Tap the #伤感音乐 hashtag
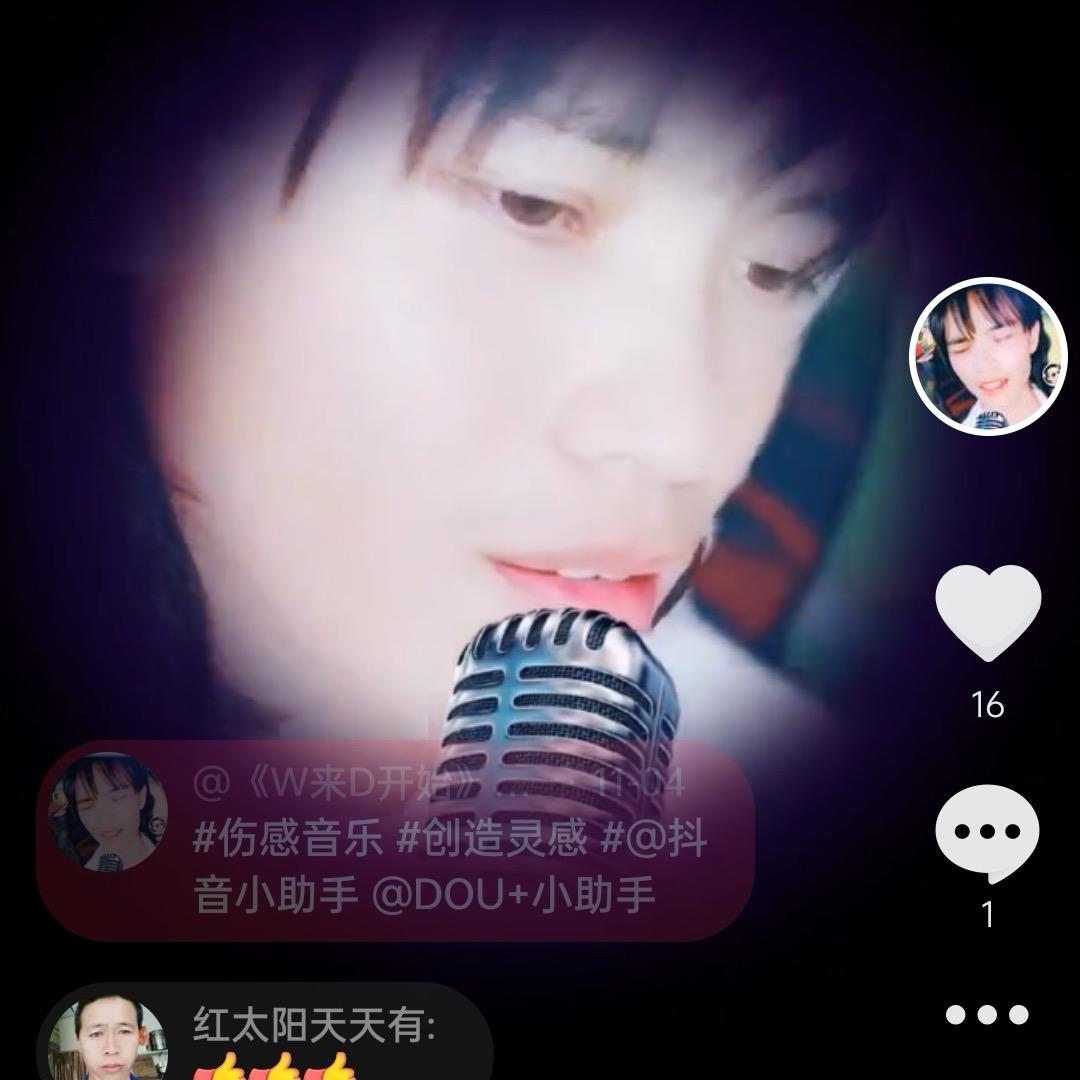 pyautogui.click(x=288, y=840)
